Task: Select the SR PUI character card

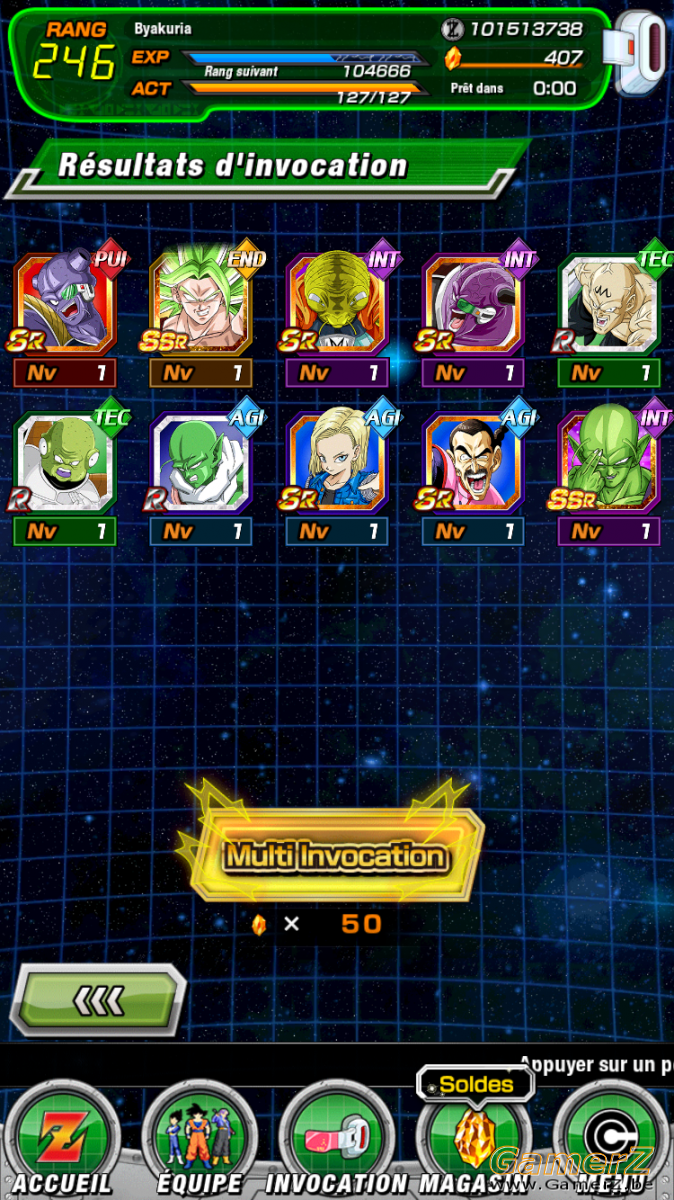Action: [x=66, y=300]
